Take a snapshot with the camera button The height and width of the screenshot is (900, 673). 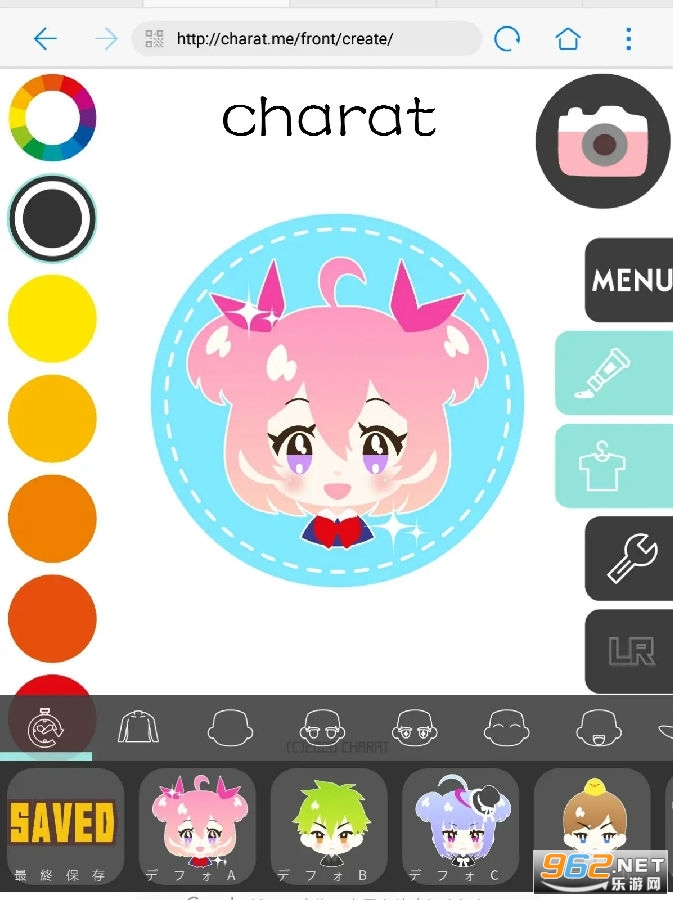point(603,141)
